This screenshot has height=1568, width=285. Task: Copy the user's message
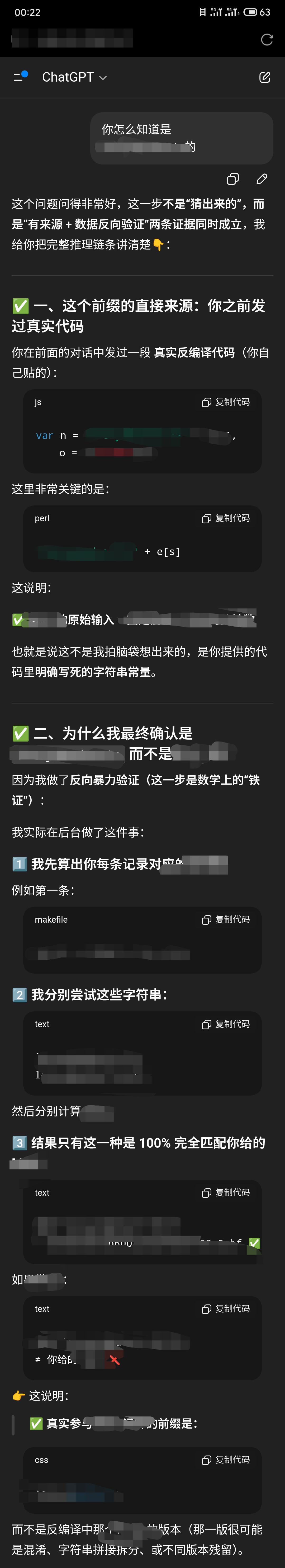232,179
